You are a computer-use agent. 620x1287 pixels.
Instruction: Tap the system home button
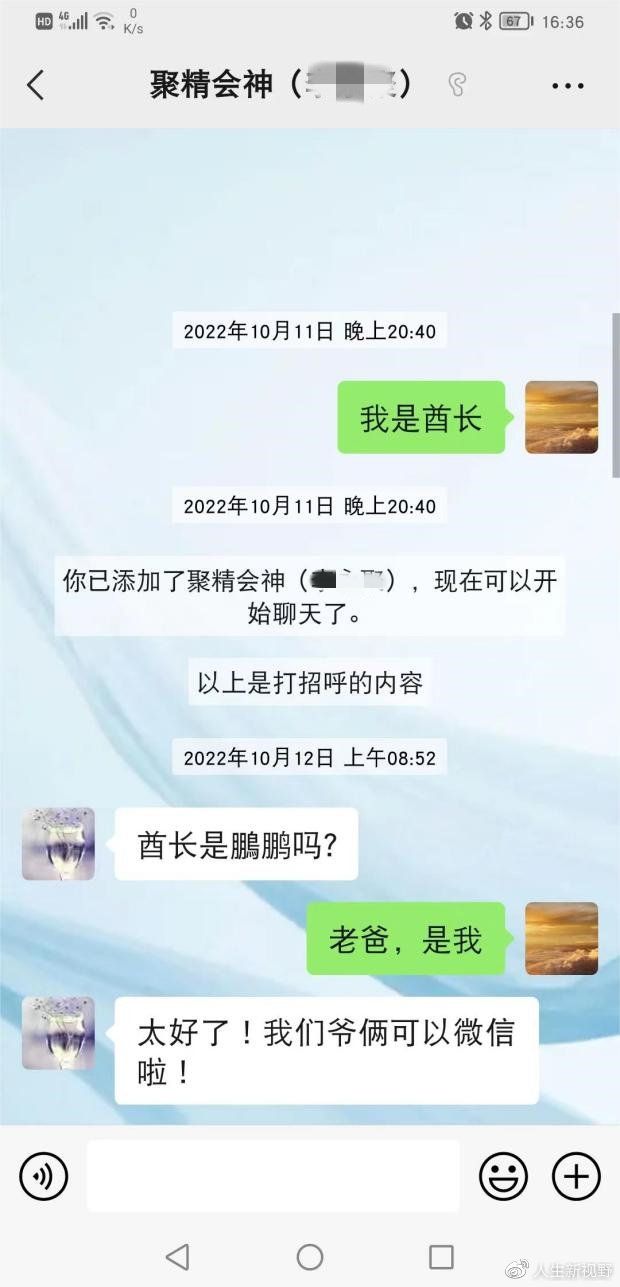(x=310, y=1256)
